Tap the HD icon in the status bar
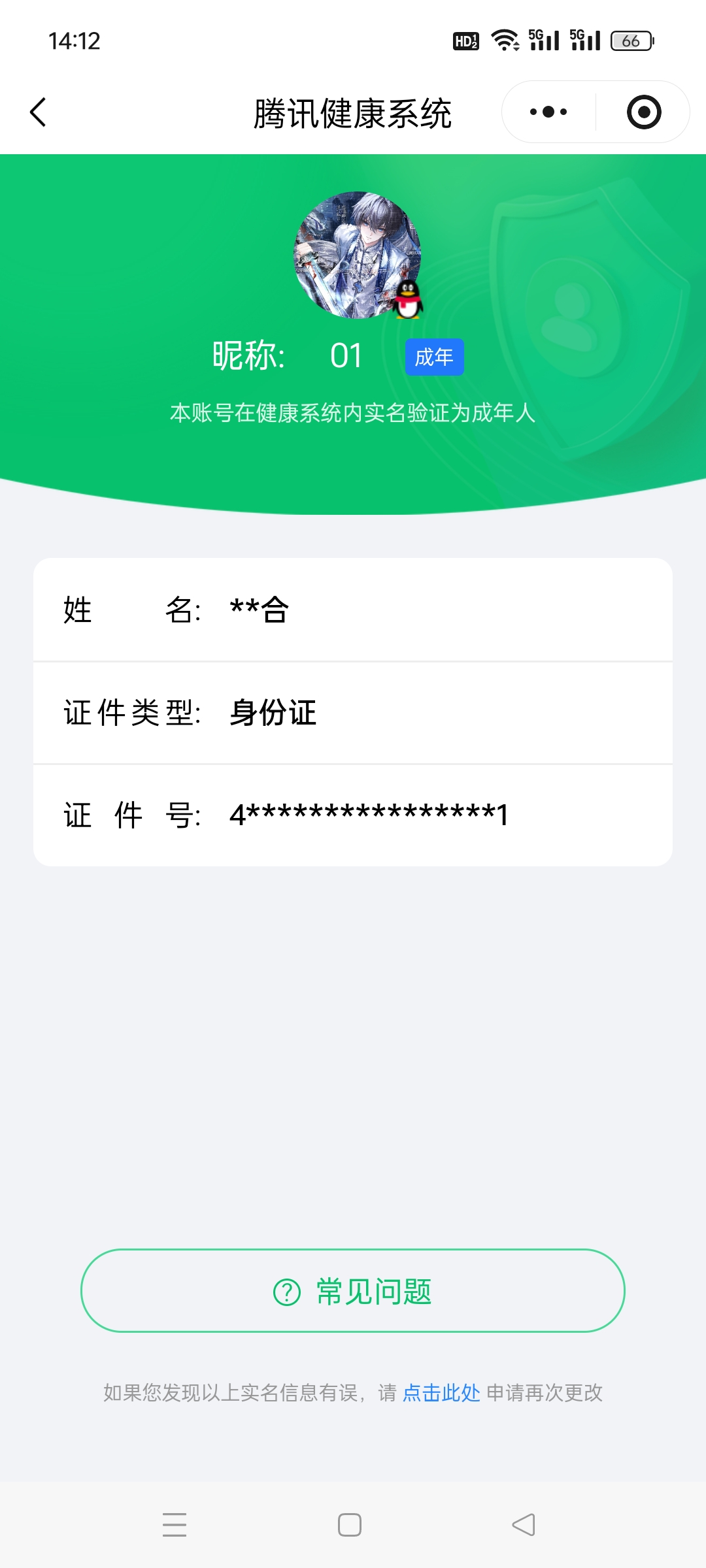The image size is (706, 1568). (465, 41)
